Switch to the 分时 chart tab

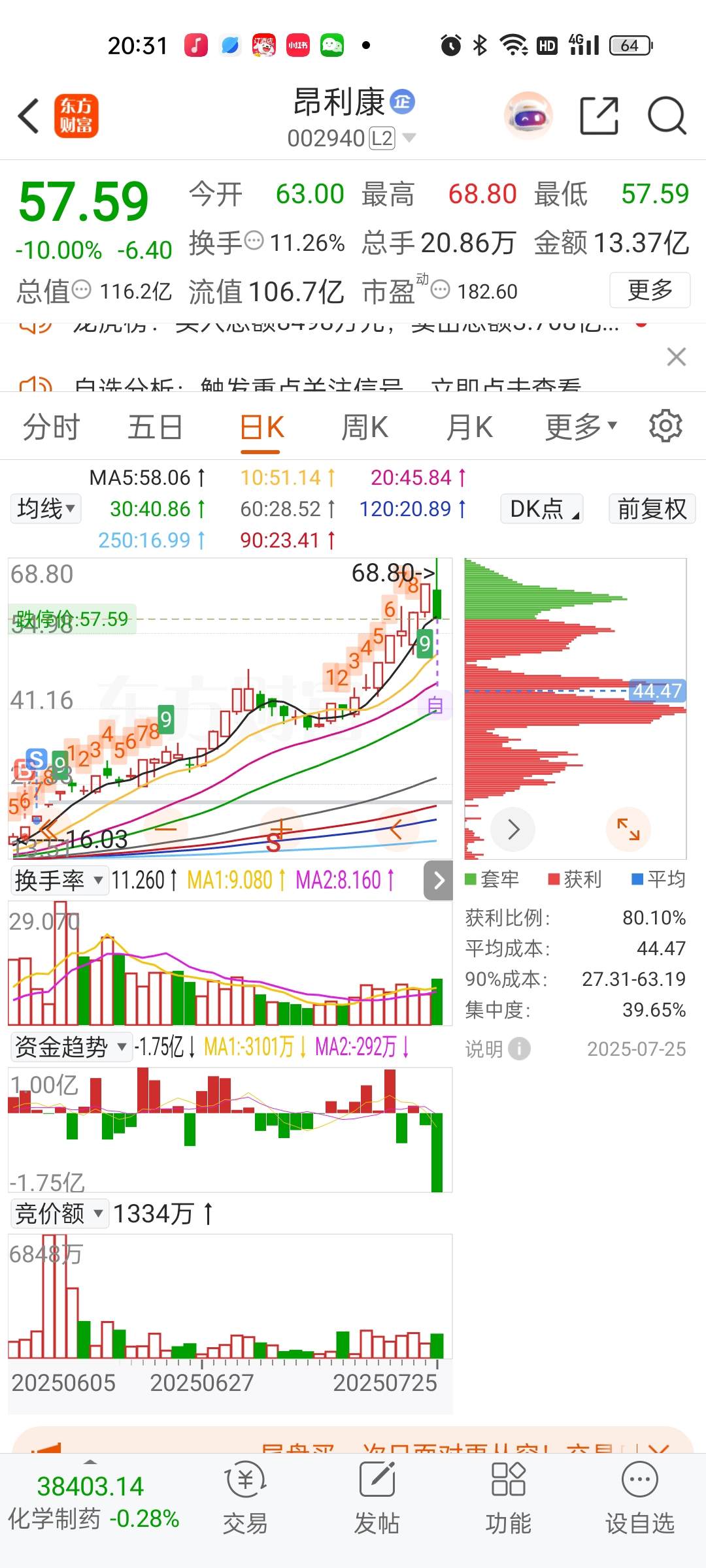pos(51,428)
